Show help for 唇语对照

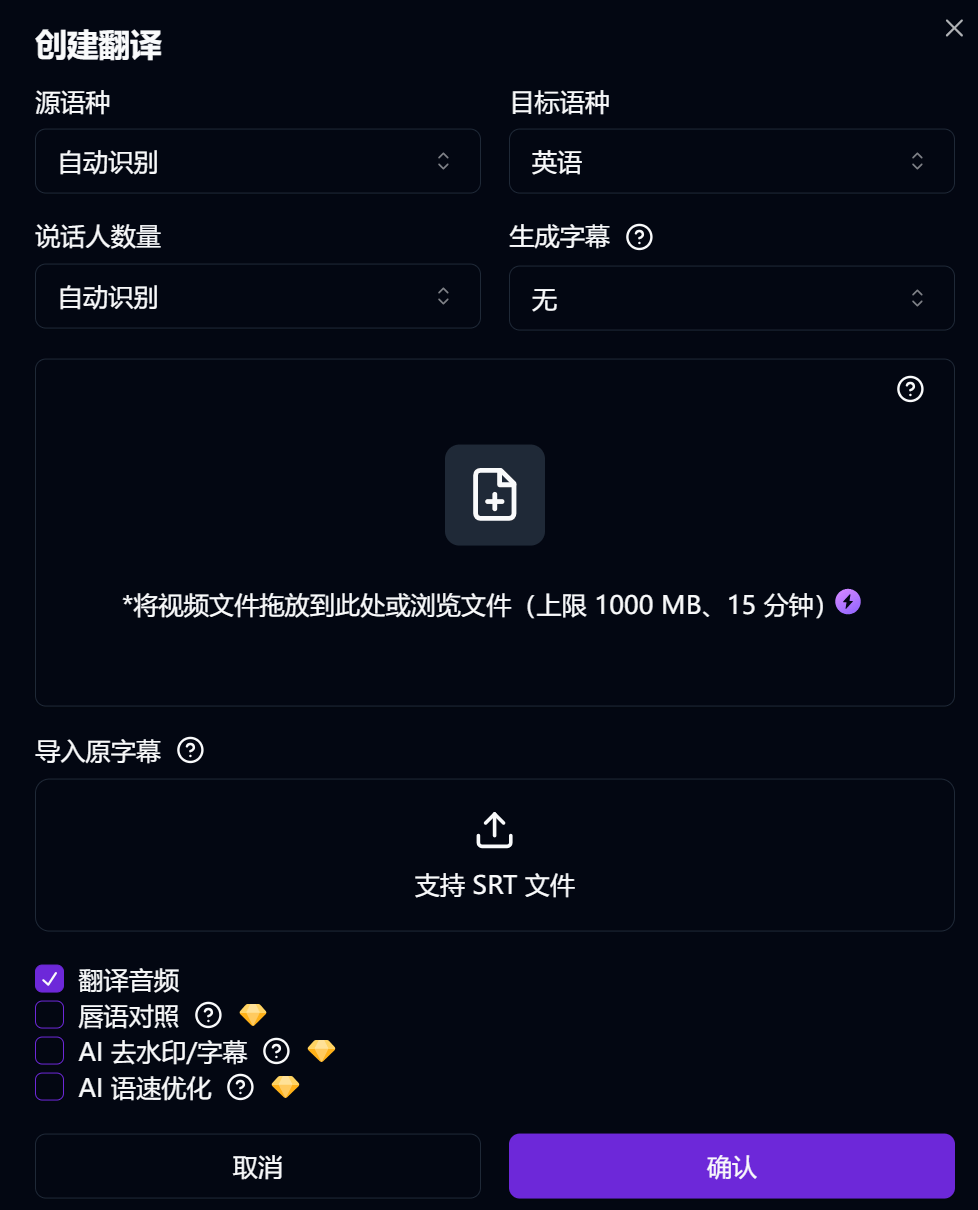(208, 1015)
